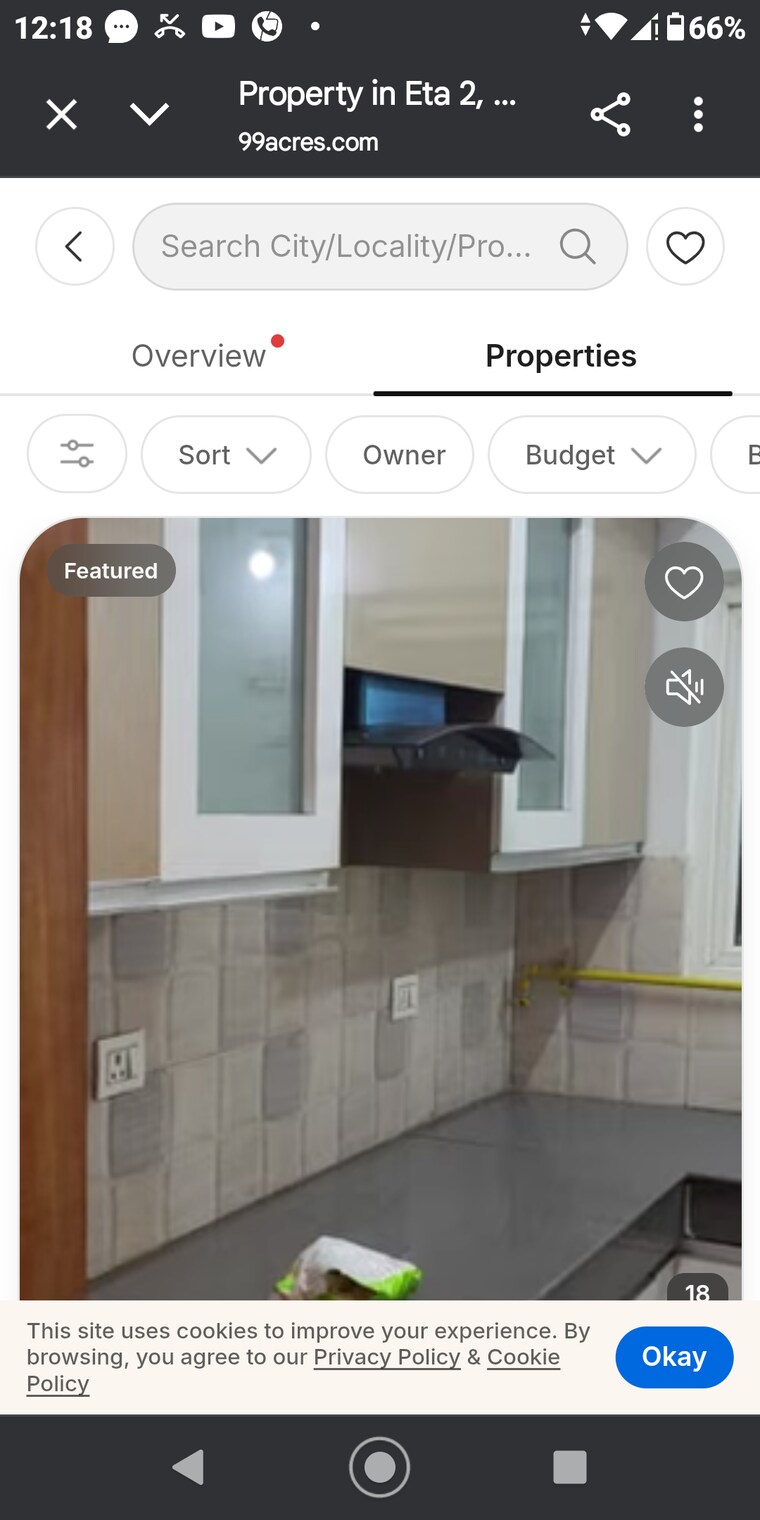Share this property listing
760x1520 pixels.
point(610,114)
